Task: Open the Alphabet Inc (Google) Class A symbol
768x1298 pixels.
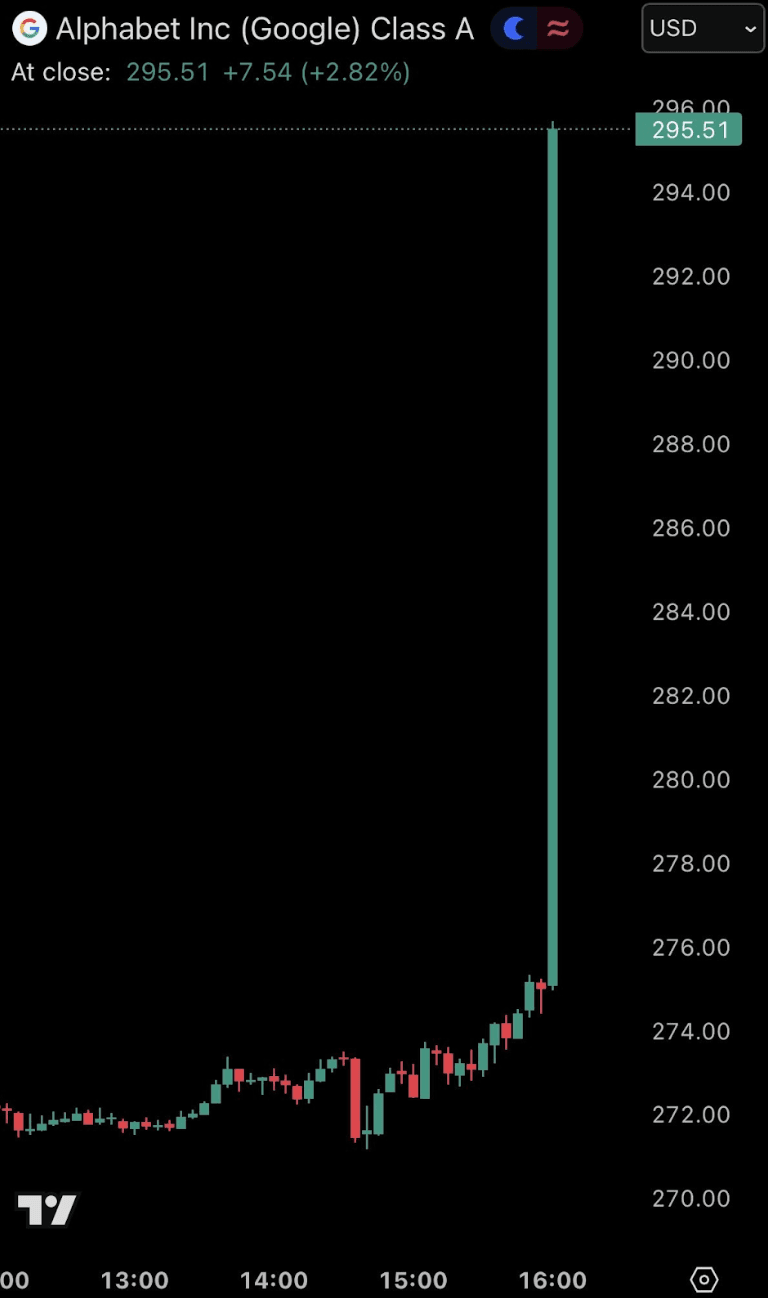Action: (x=264, y=29)
